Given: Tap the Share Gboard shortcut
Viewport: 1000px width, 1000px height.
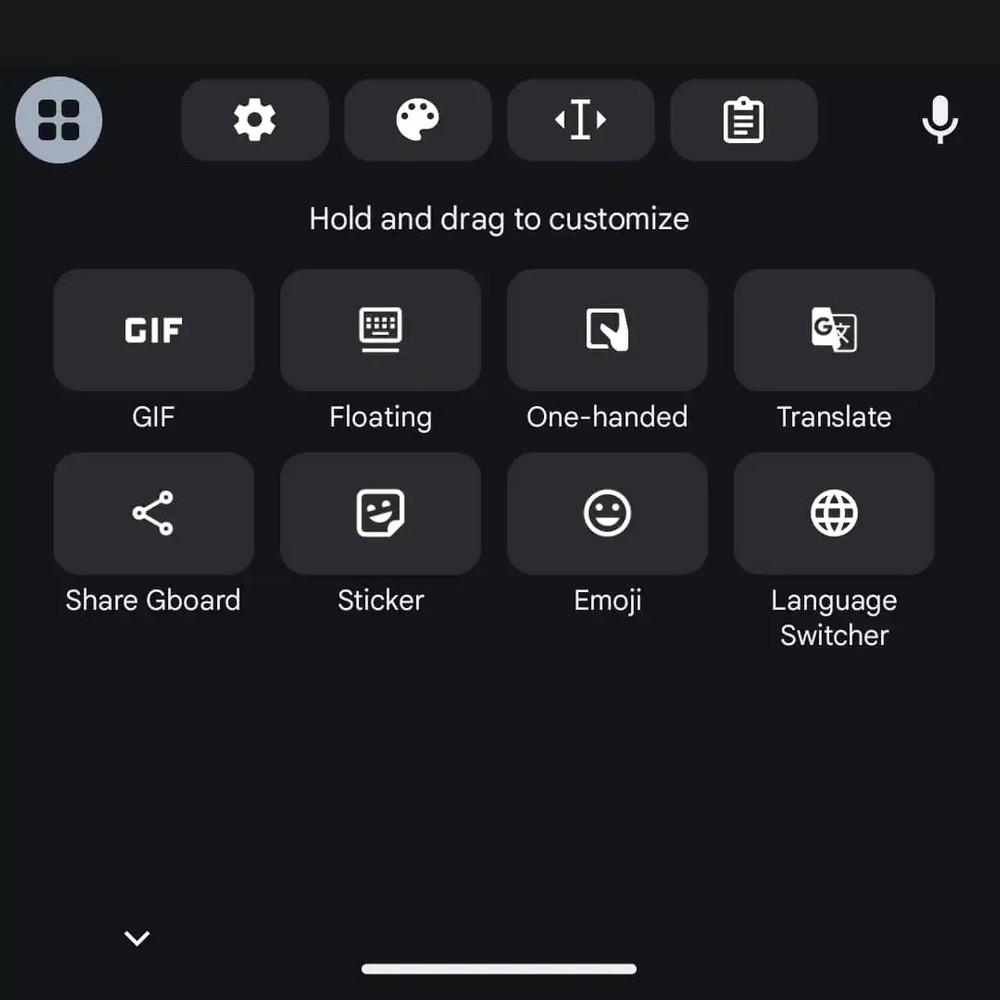Looking at the screenshot, I should click(x=153, y=514).
